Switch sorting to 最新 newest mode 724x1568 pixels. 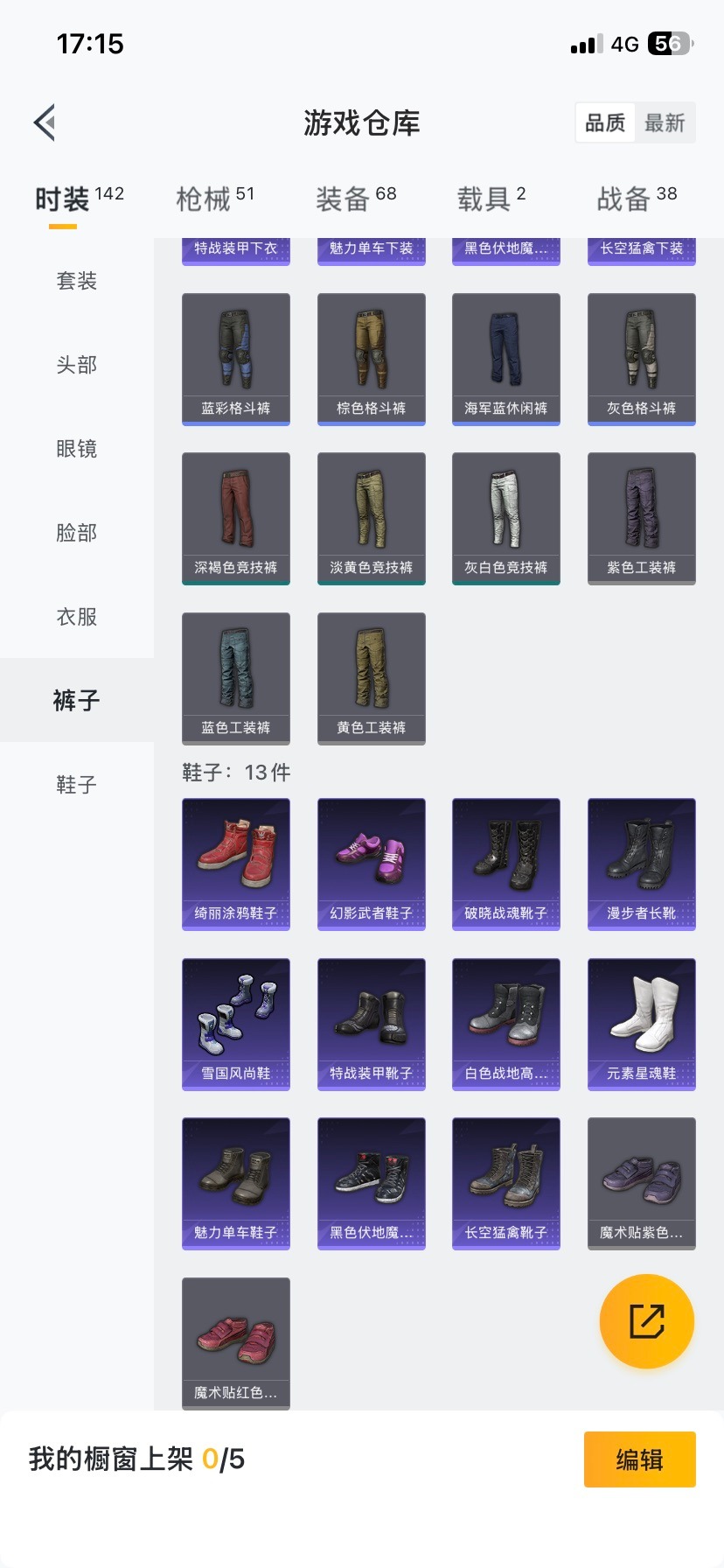click(666, 122)
